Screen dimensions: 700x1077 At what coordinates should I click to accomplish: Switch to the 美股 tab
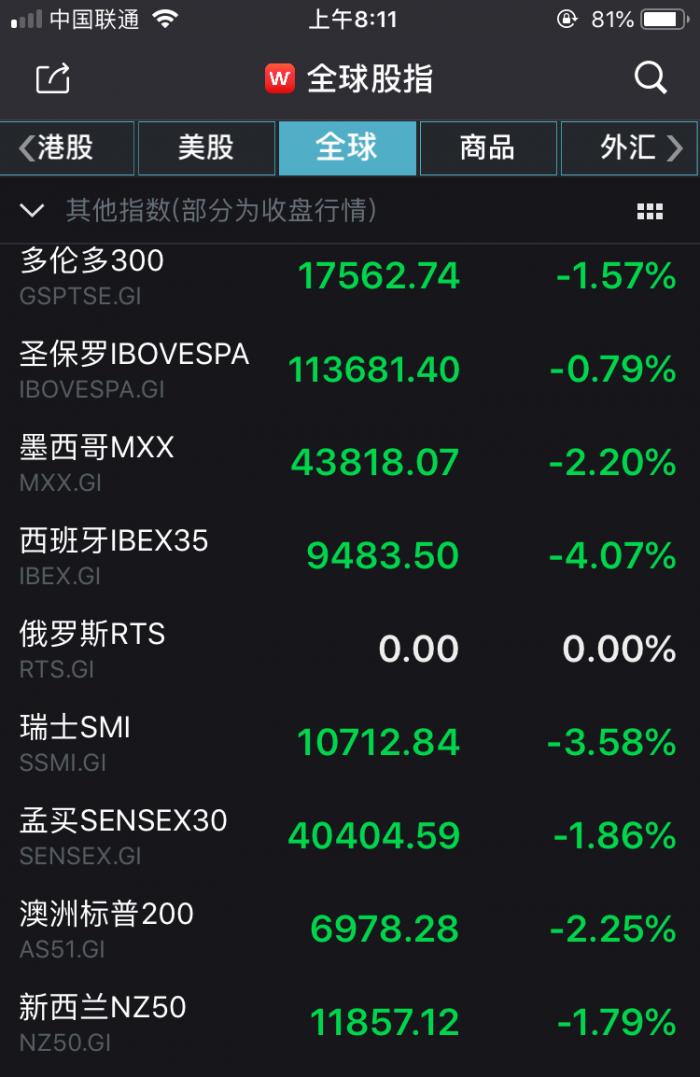click(206, 148)
